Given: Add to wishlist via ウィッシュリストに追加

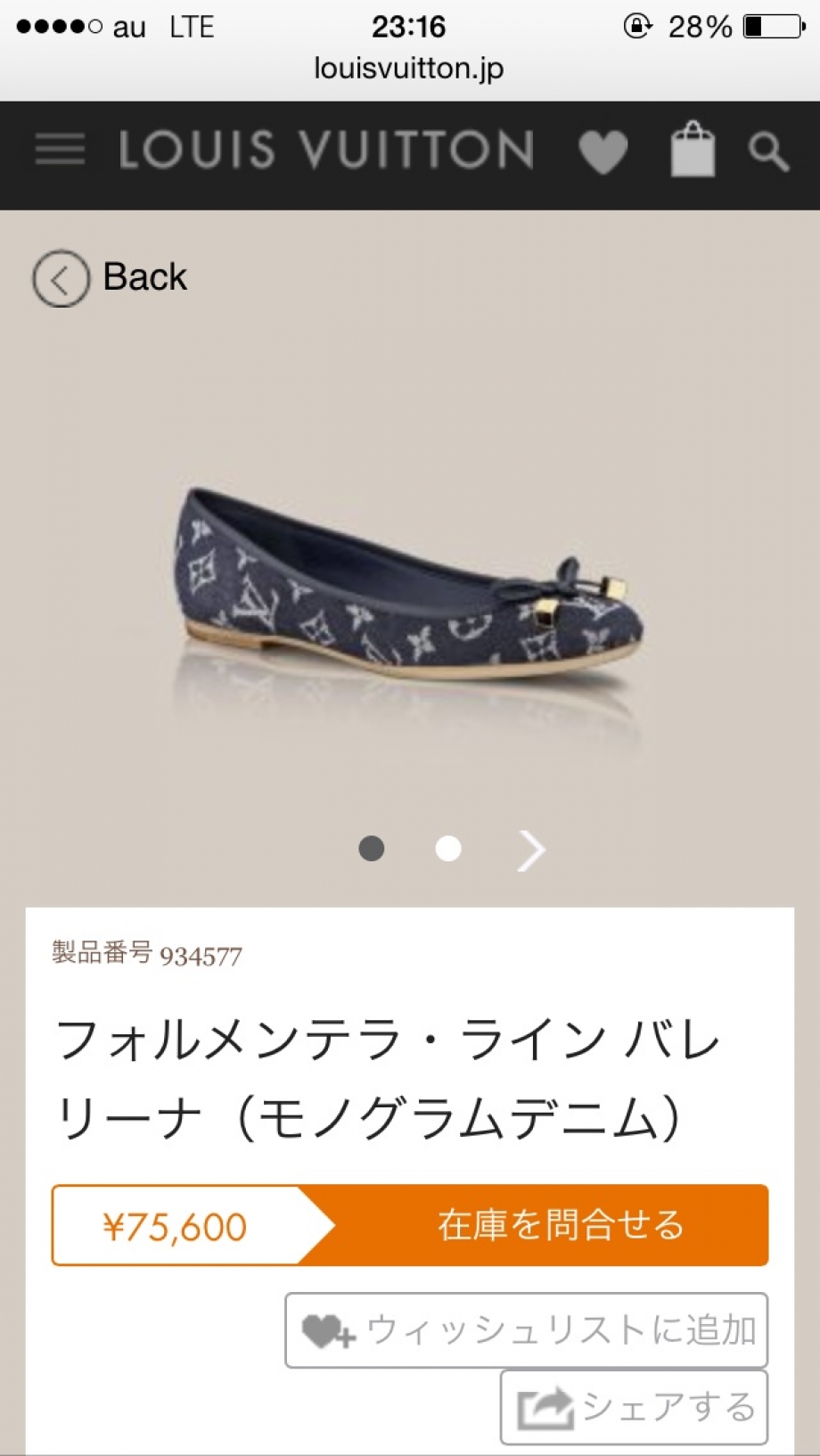Looking at the screenshot, I should coord(526,1329).
